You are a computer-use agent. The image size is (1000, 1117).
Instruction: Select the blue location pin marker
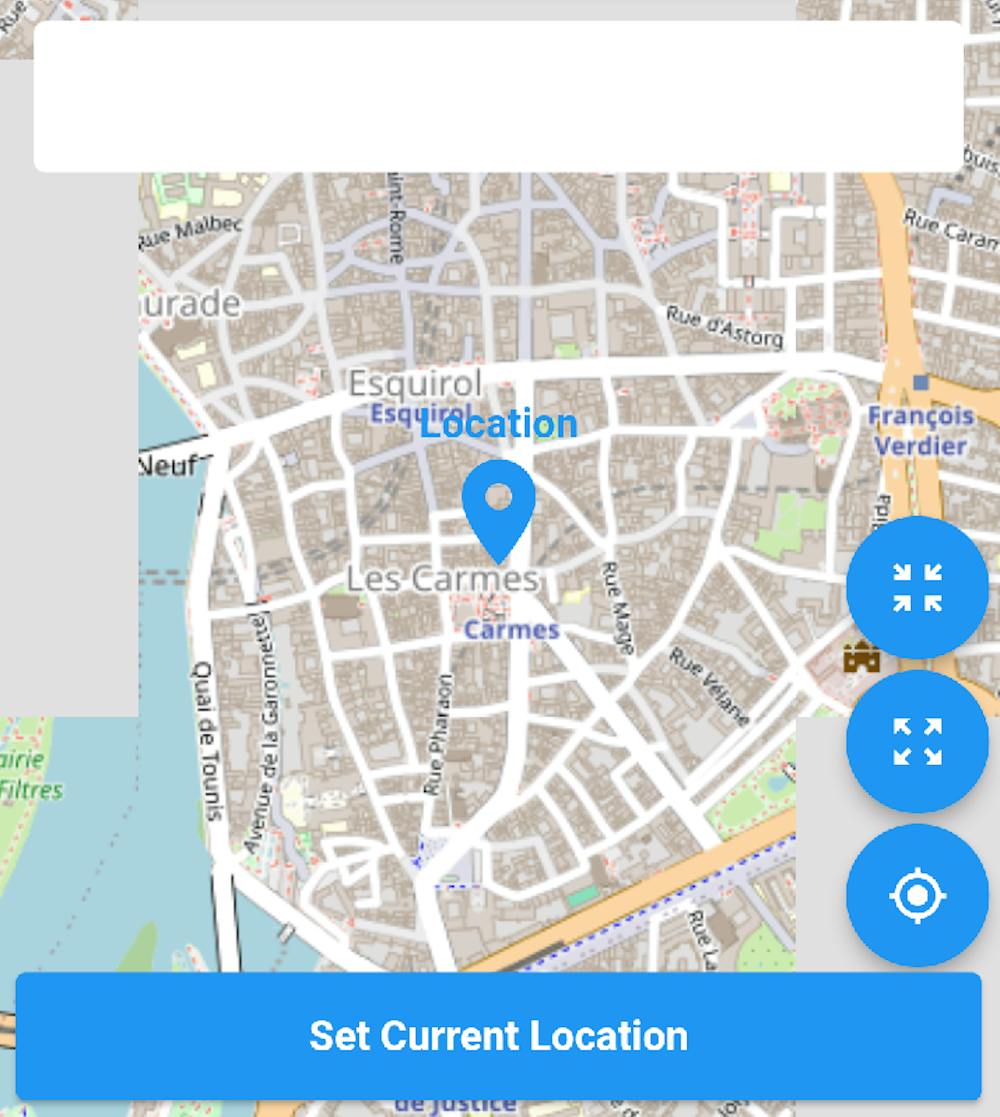pyautogui.click(x=498, y=505)
